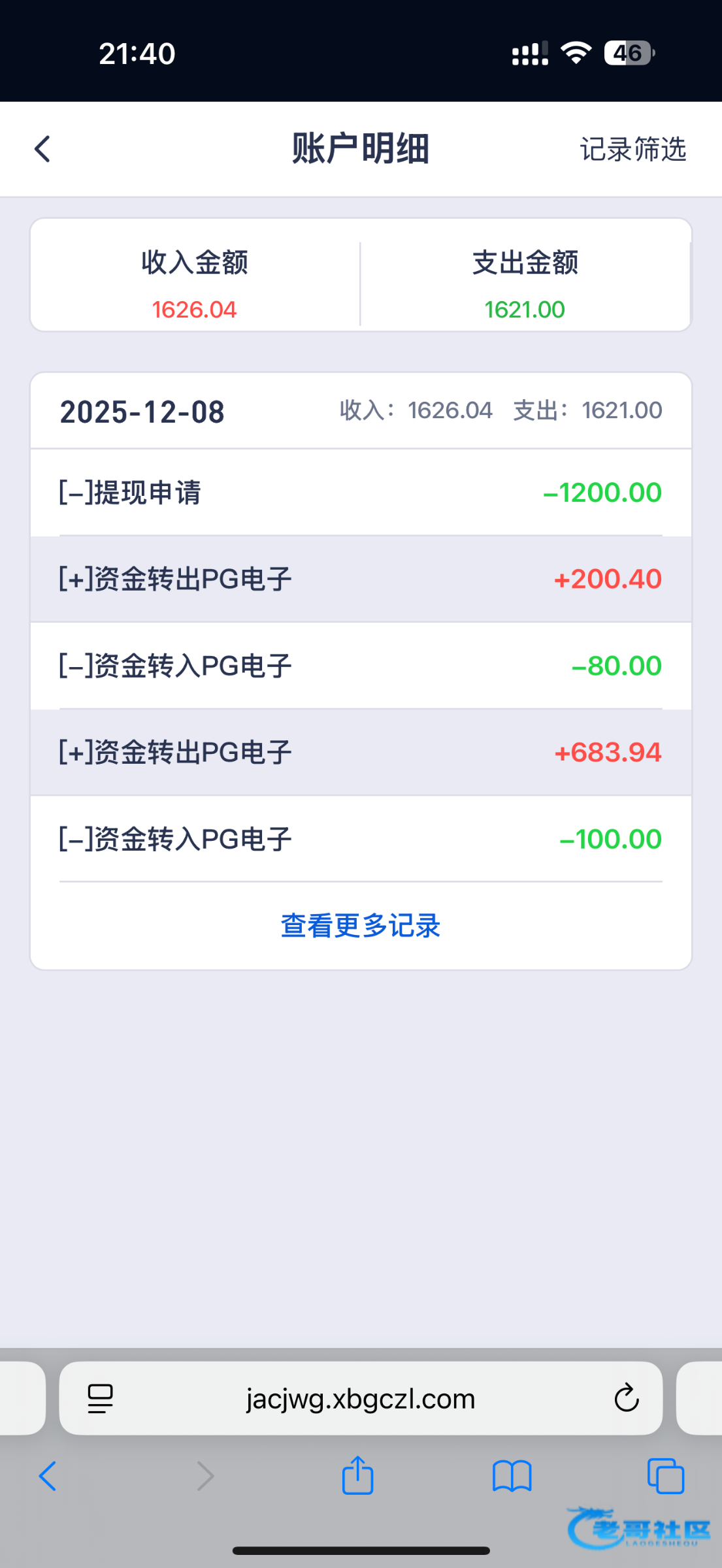Open the 资金转入PG电子 -100.00 record
The width and height of the screenshot is (722, 1568).
(x=361, y=839)
